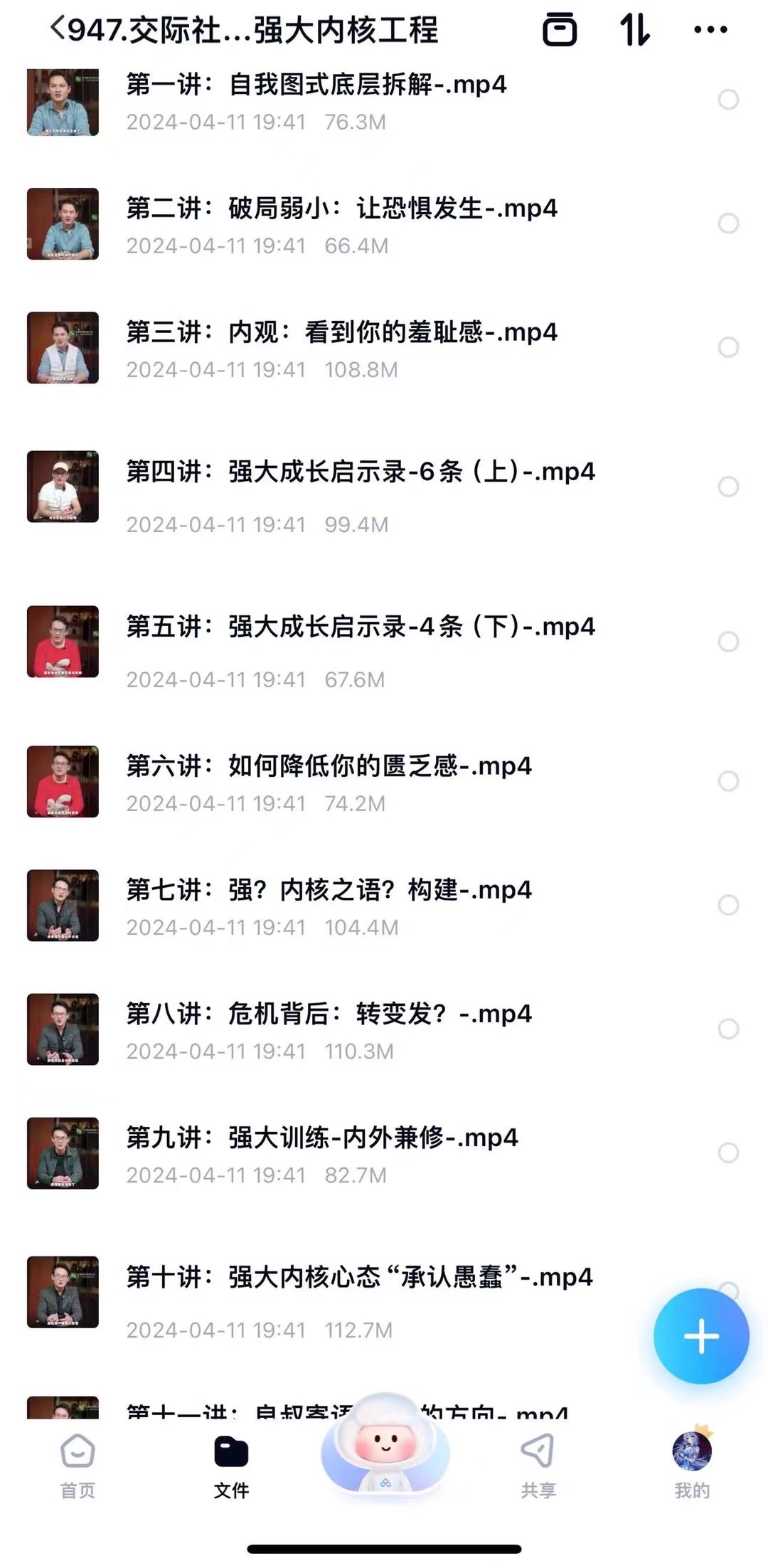Open the transfer list icon

tap(560, 30)
